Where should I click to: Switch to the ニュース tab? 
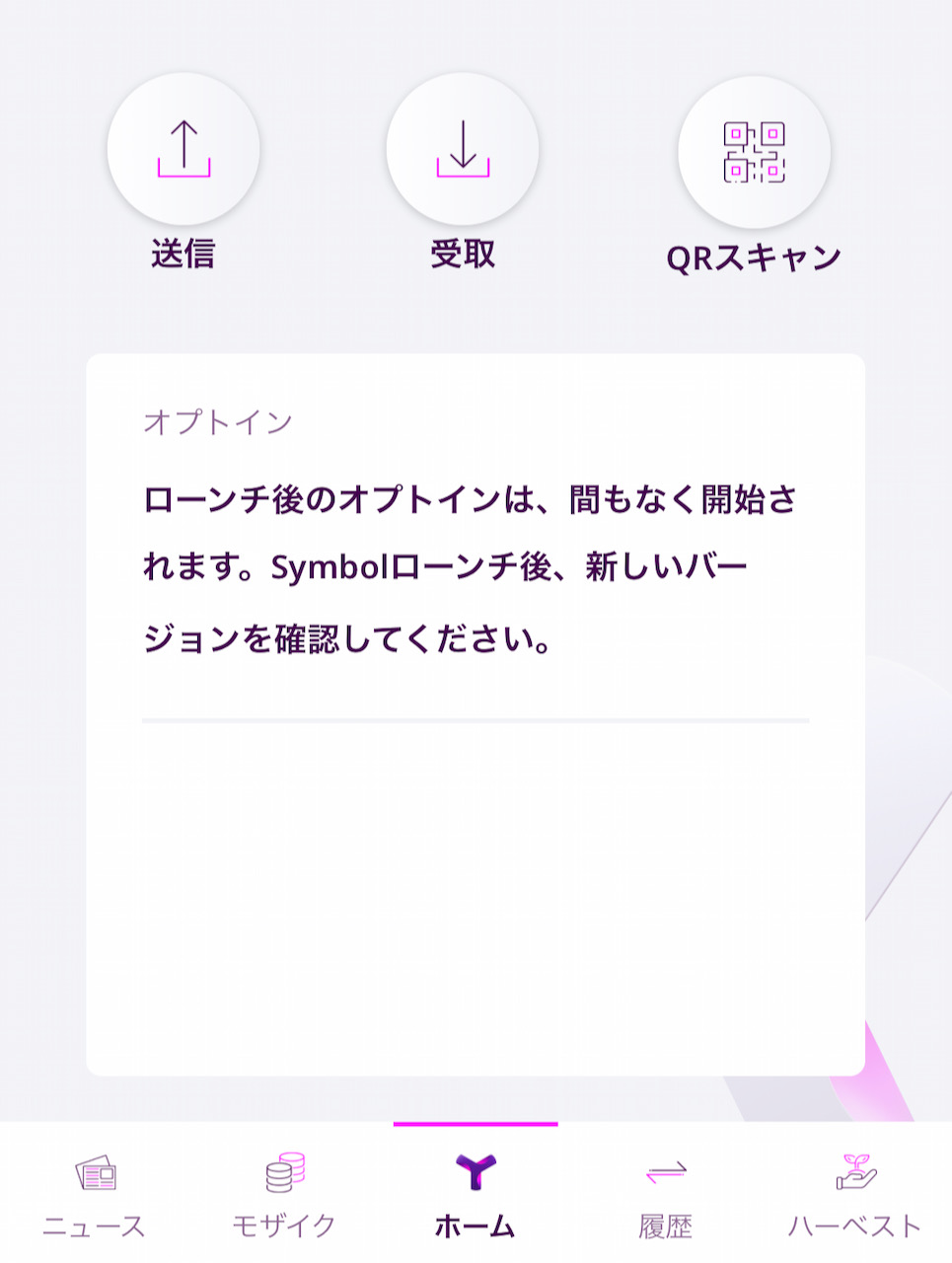point(95,1196)
